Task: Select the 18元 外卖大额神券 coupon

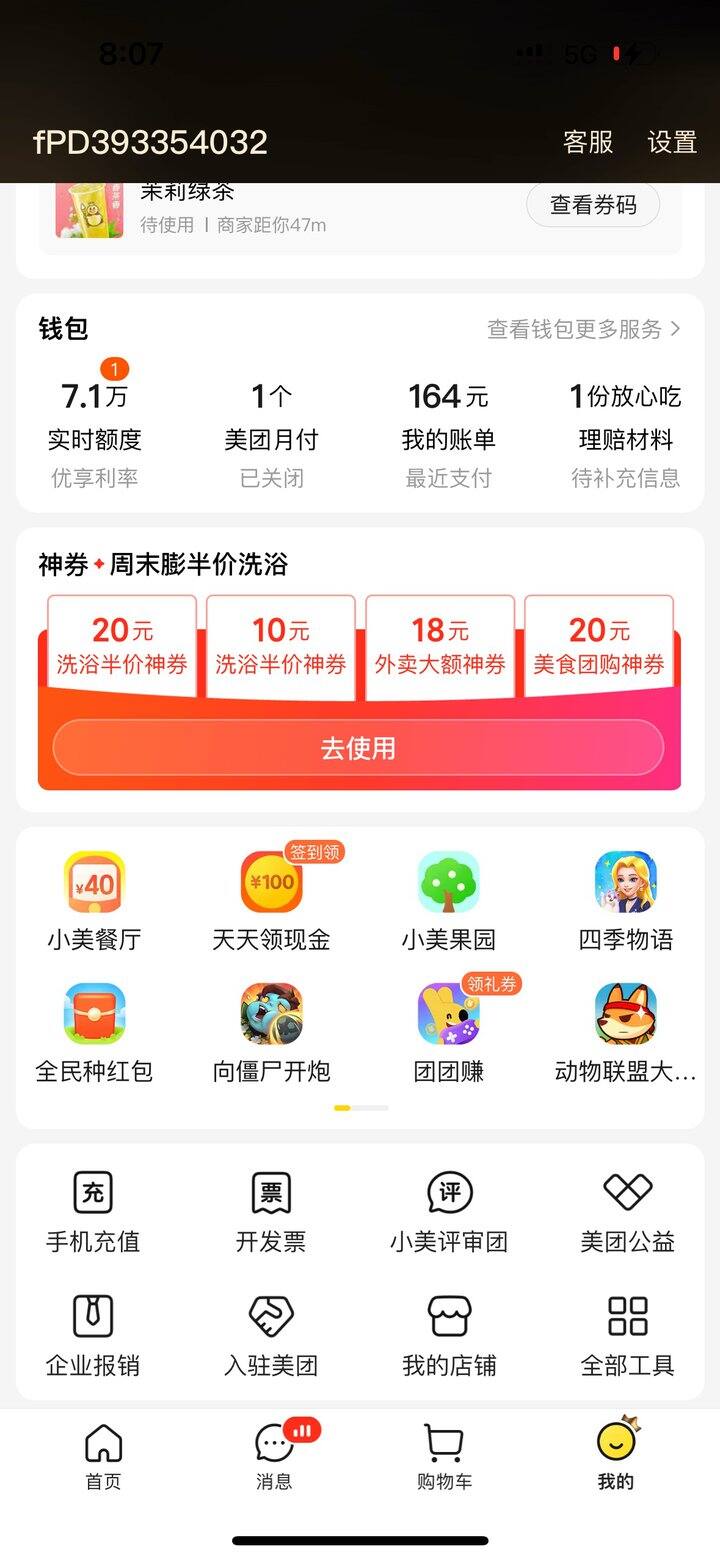Action: 440,645
